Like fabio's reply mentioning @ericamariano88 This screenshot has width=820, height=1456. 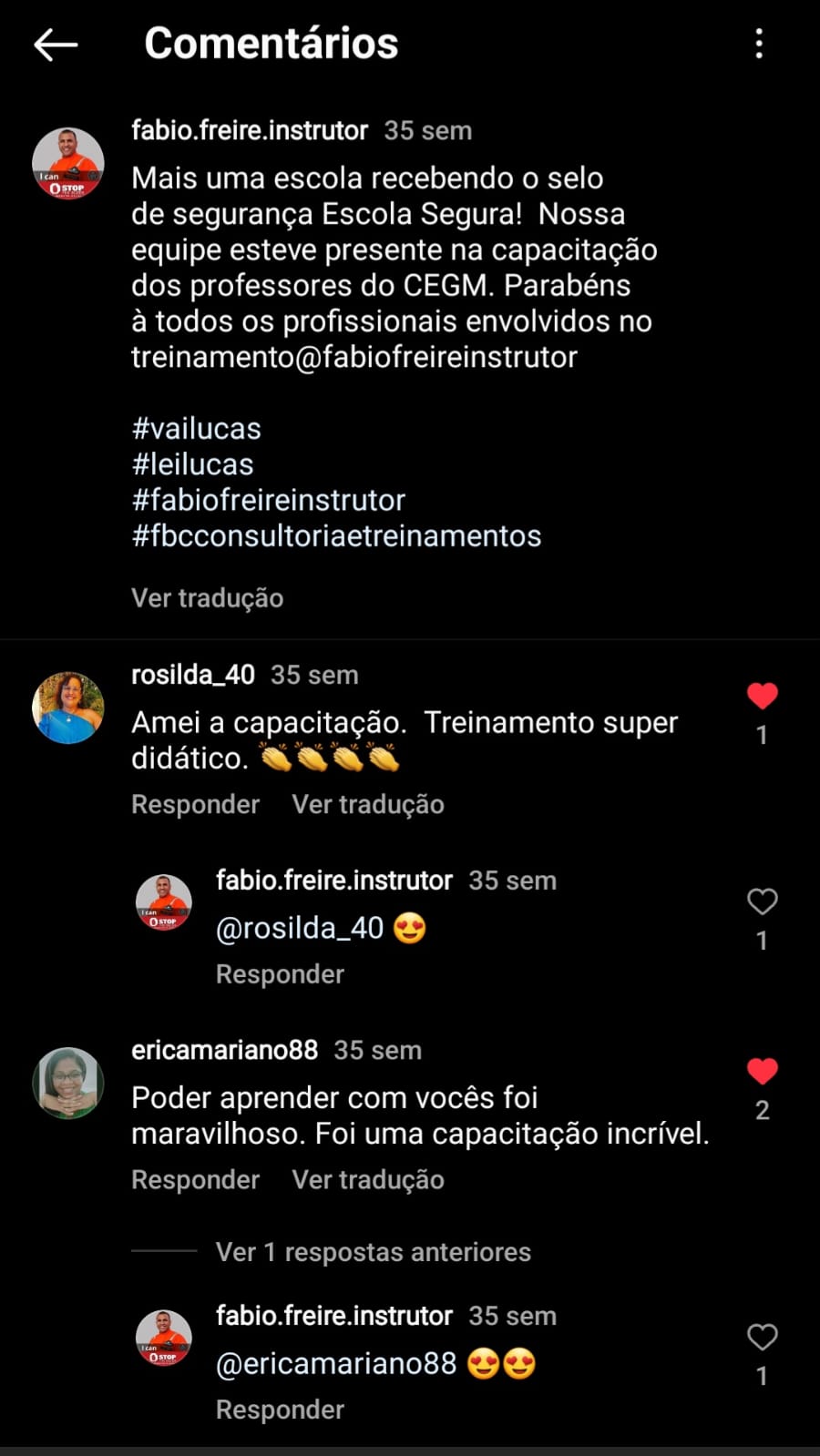coord(762,1337)
